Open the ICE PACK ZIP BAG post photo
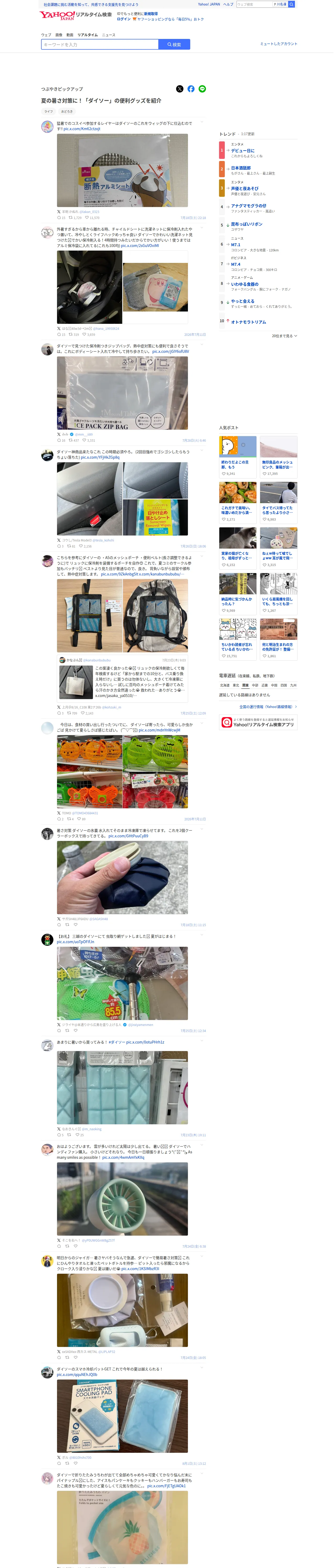The image size is (336, 1568). coord(122,393)
